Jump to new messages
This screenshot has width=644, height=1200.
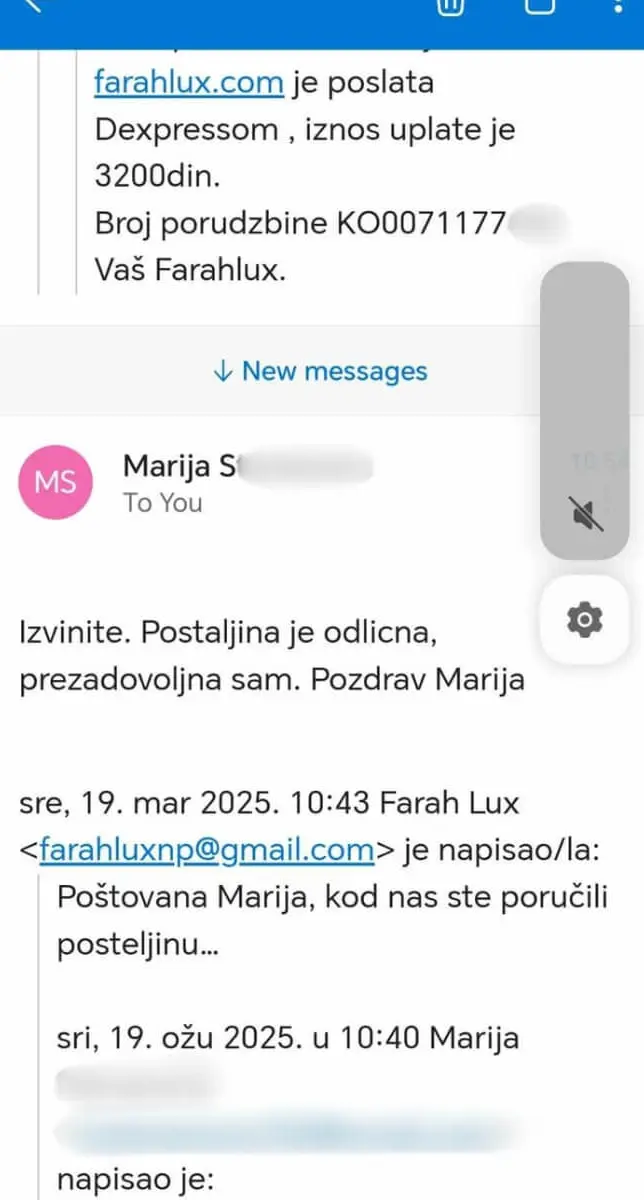point(320,371)
